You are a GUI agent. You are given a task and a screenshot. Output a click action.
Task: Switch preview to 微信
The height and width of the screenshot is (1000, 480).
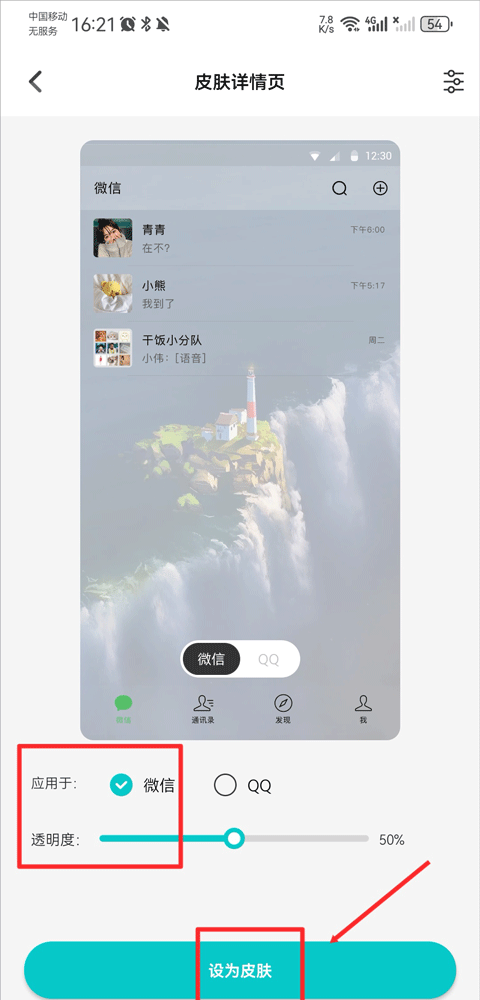pyautogui.click(x=212, y=659)
